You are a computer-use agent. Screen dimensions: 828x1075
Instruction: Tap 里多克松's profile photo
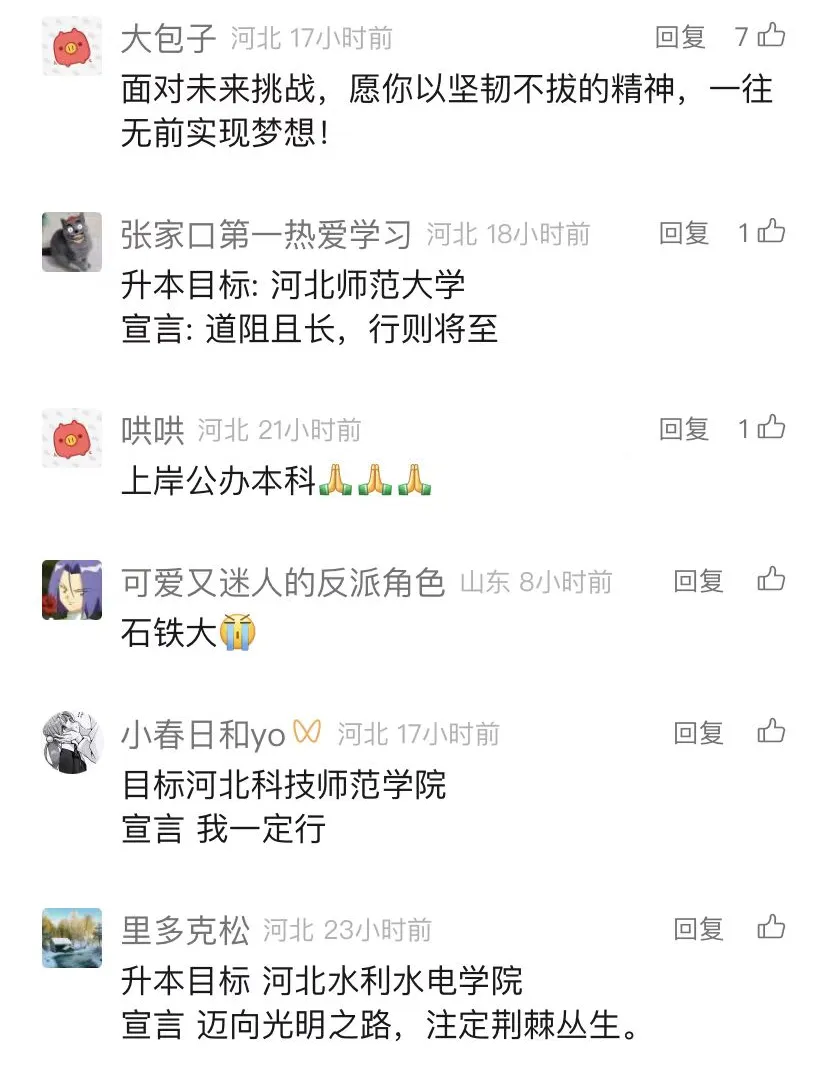click(x=72, y=937)
